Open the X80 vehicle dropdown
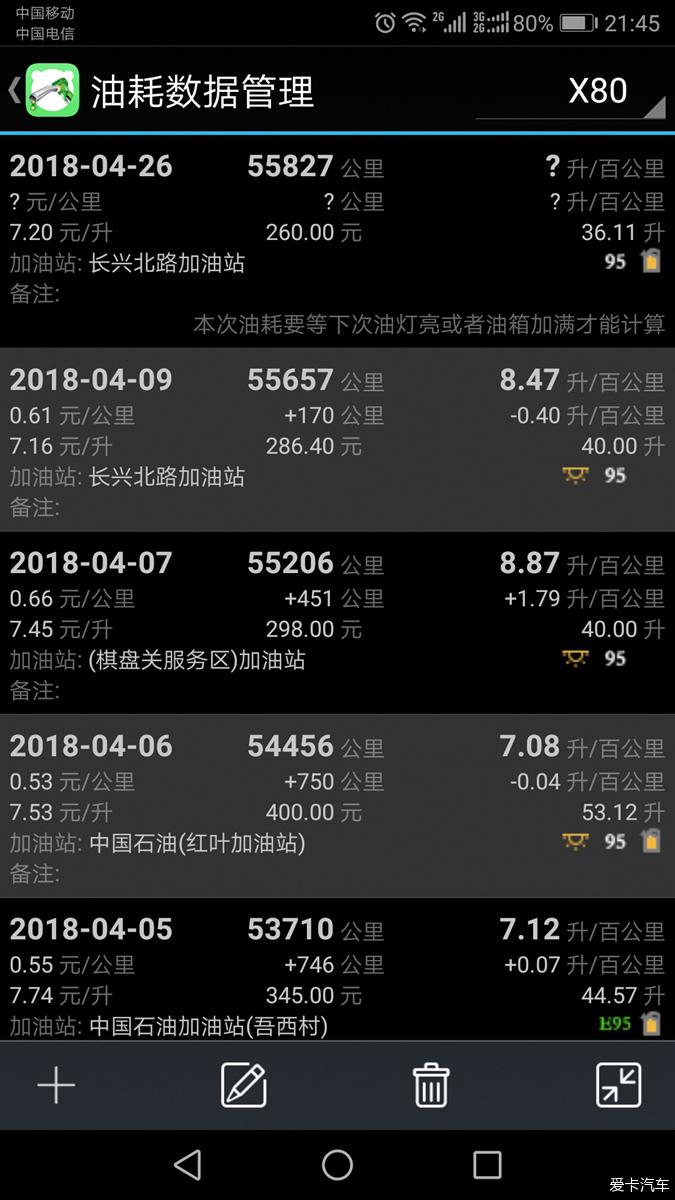675x1200 pixels. [570, 92]
